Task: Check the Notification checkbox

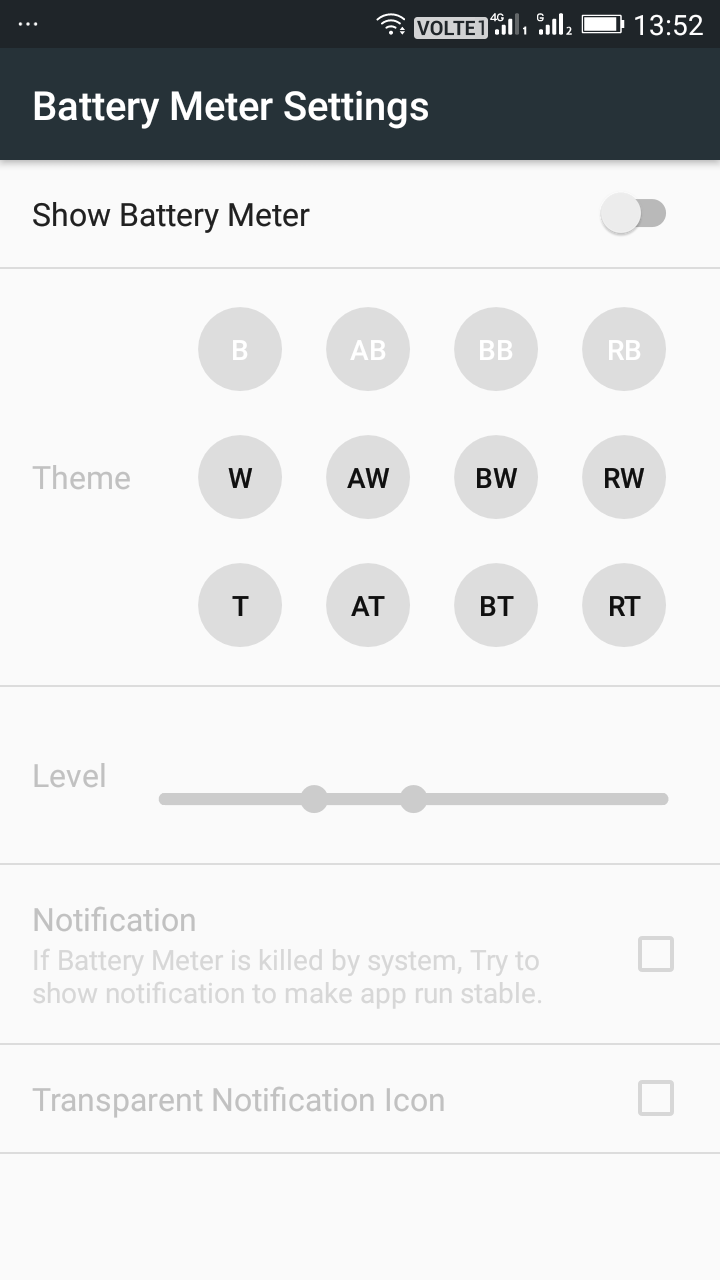Action: pyautogui.click(x=655, y=955)
